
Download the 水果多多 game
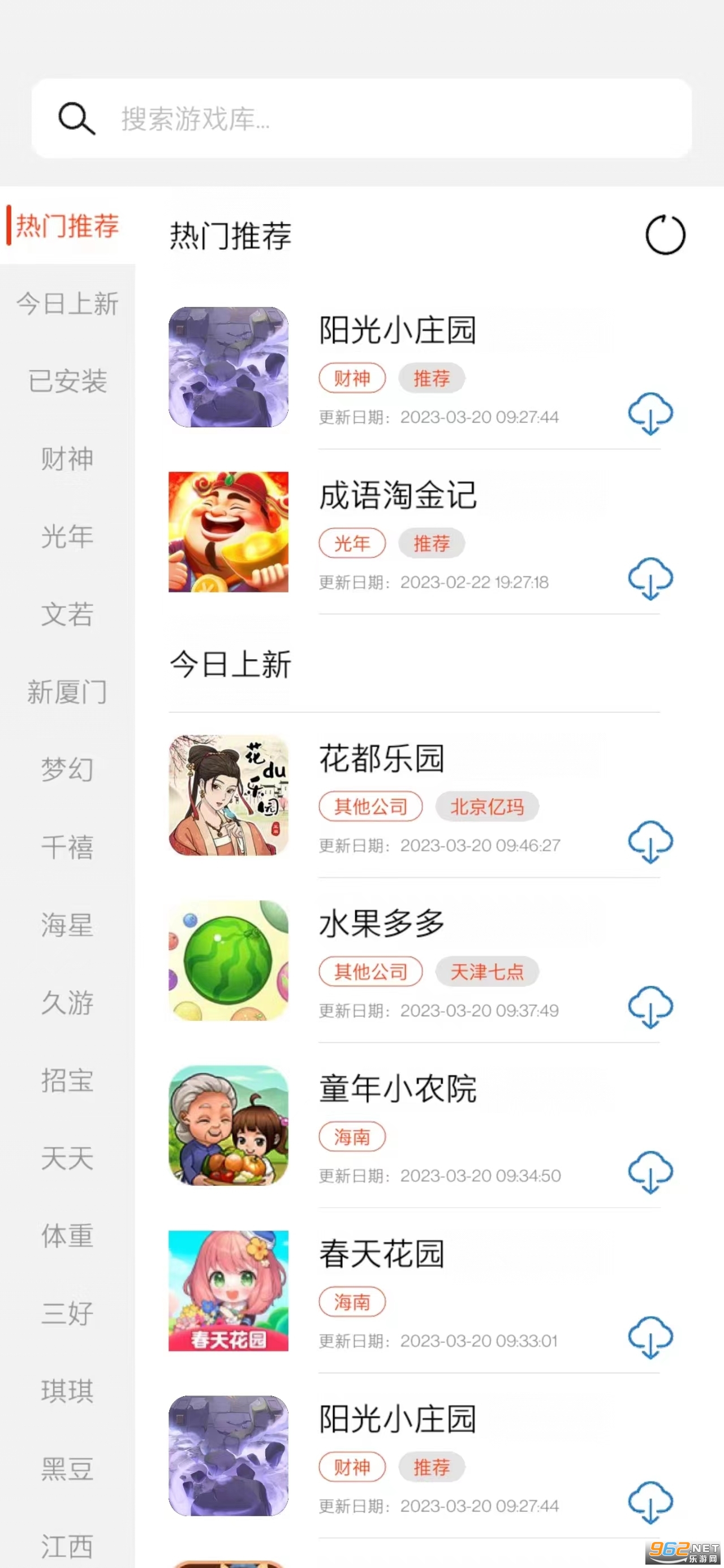tap(650, 1007)
